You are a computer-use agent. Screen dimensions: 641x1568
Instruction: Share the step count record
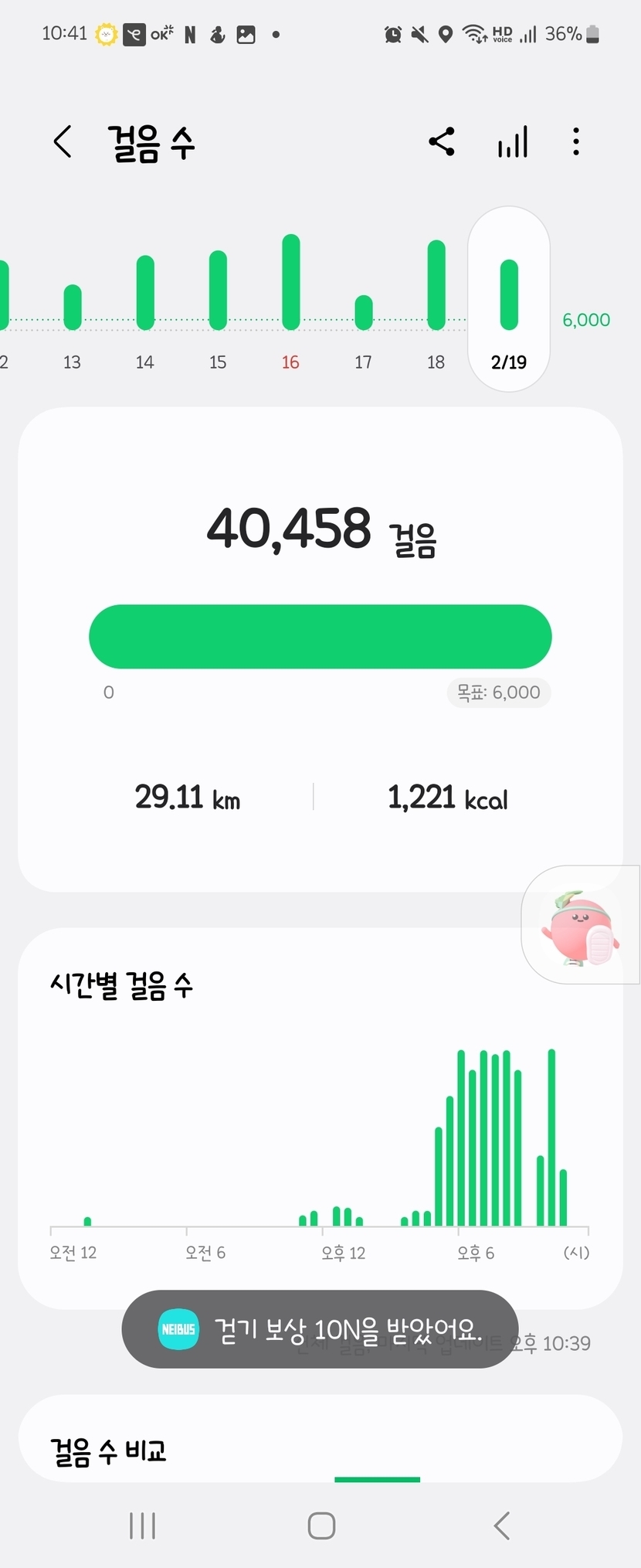tap(442, 142)
